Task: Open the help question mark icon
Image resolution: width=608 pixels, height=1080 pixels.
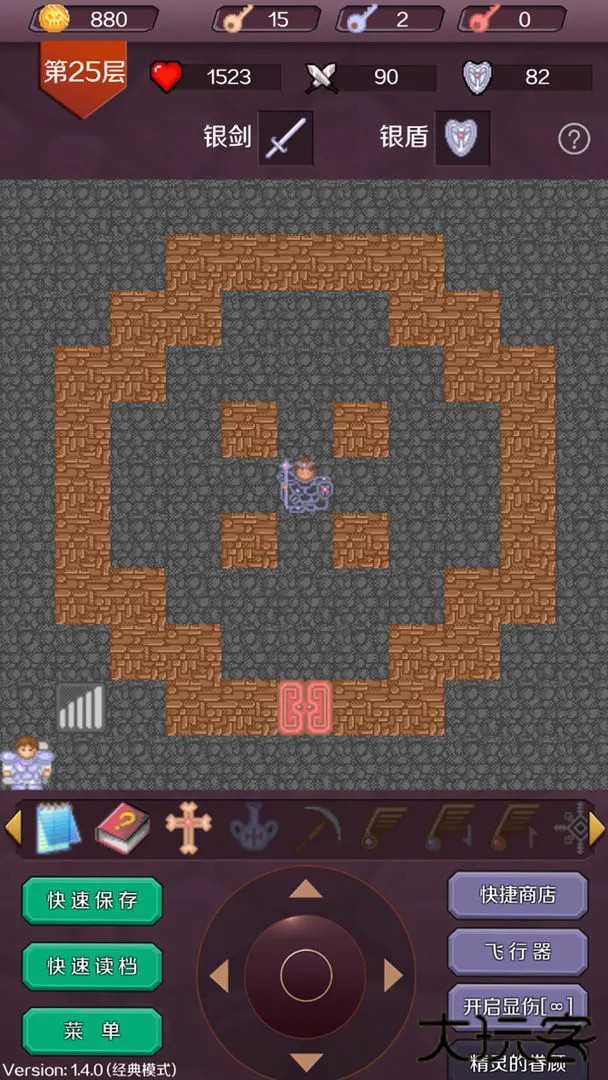Action: 574,139
